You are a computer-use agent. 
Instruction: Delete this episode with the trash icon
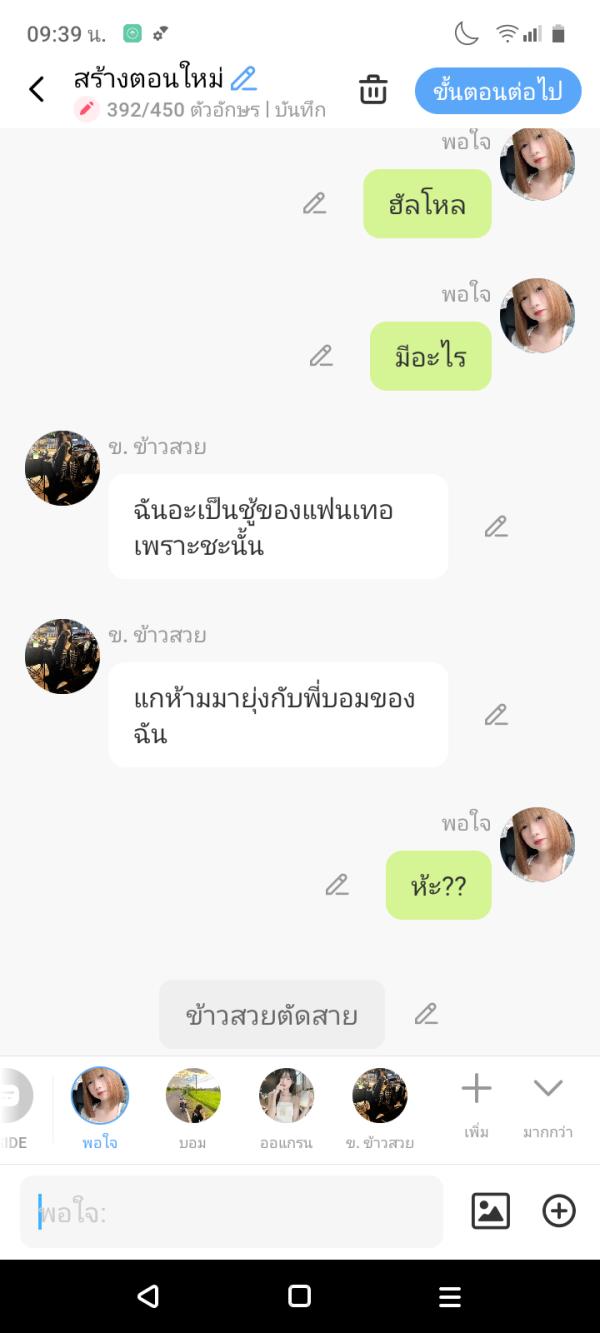pyautogui.click(x=373, y=90)
